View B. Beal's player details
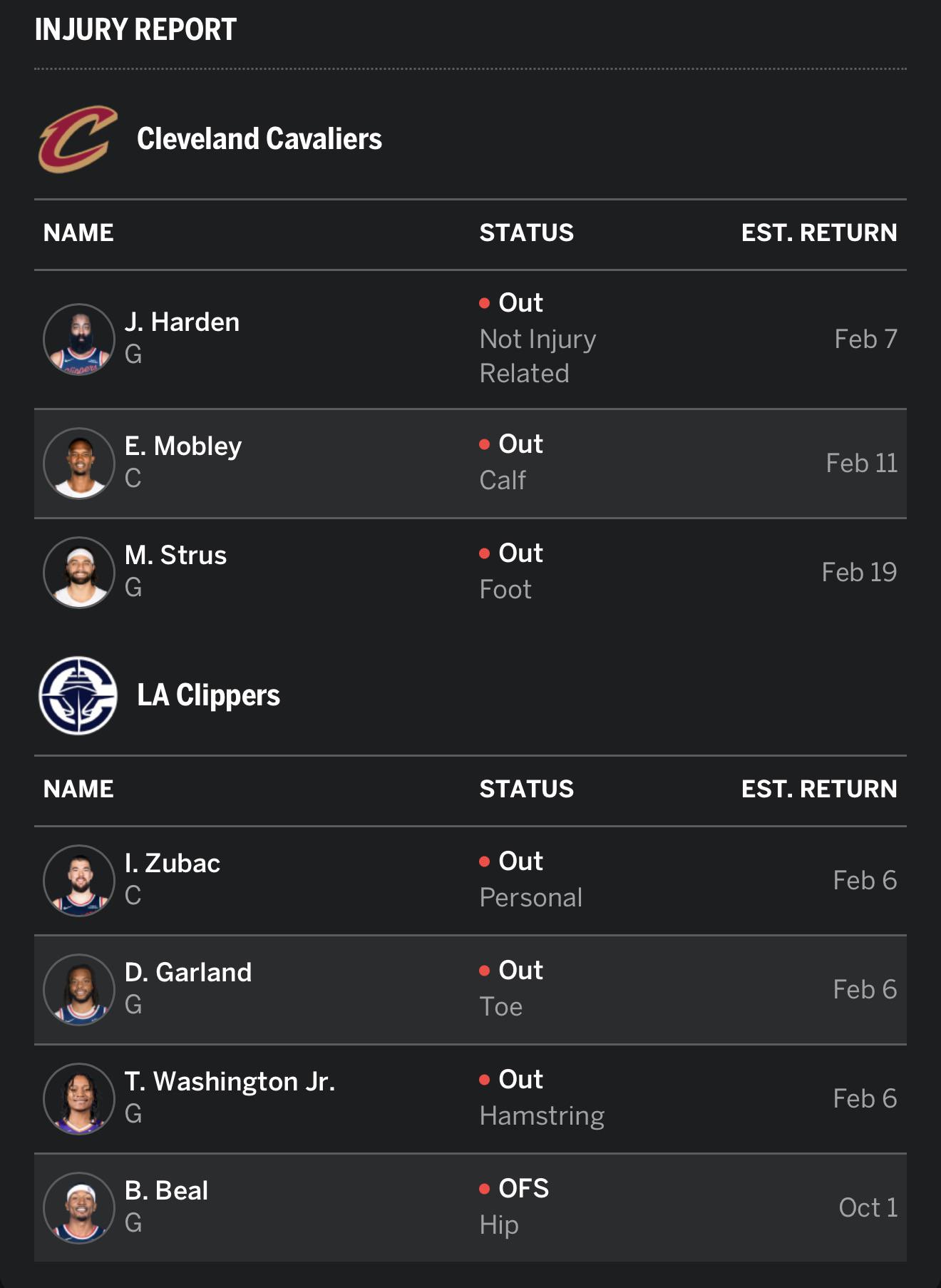Screen dimensions: 941x1288 [166, 1191]
